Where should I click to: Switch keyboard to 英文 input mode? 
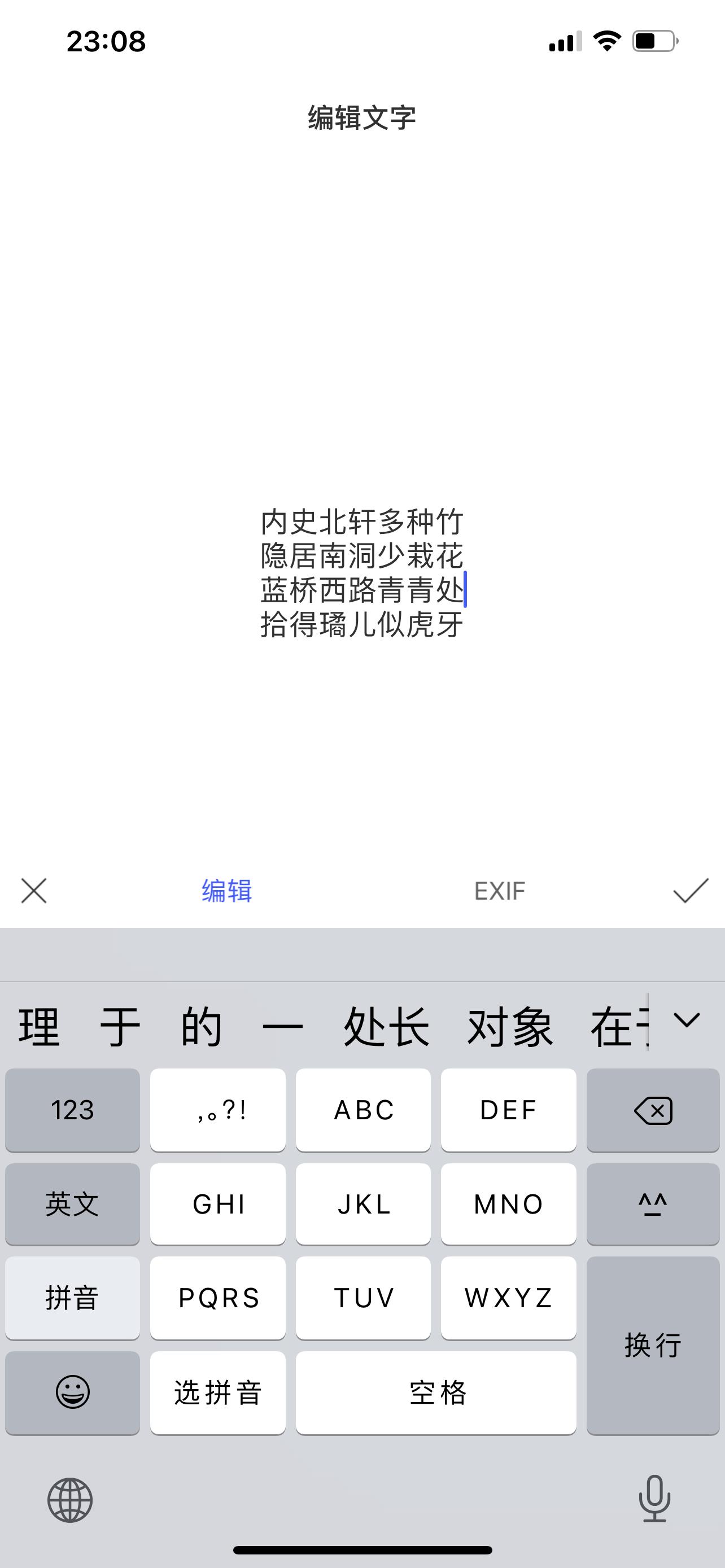pos(71,1204)
